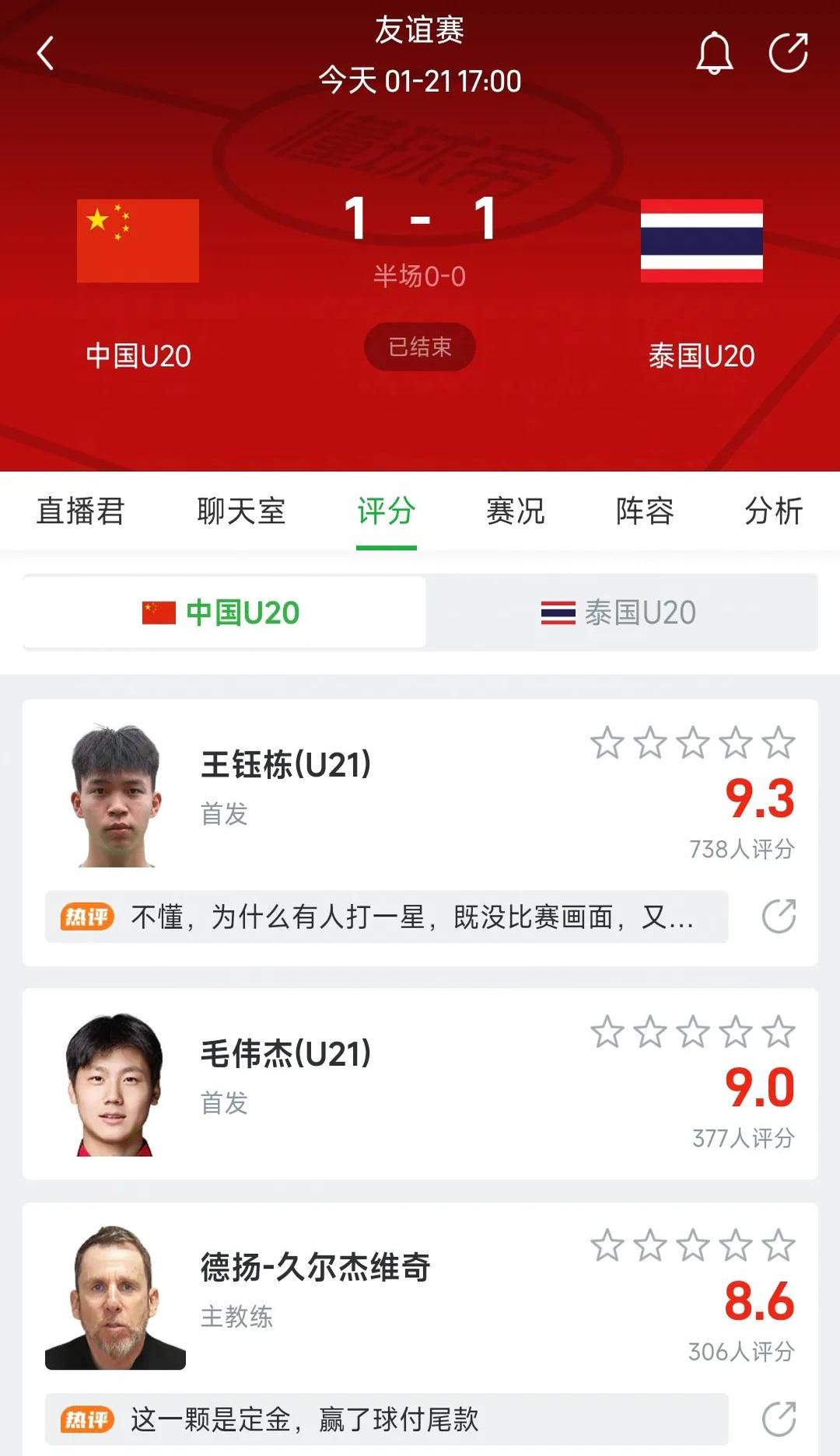This screenshot has width=840, height=1456.
Task: Open the 分析 tab
Action: (x=773, y=512)
